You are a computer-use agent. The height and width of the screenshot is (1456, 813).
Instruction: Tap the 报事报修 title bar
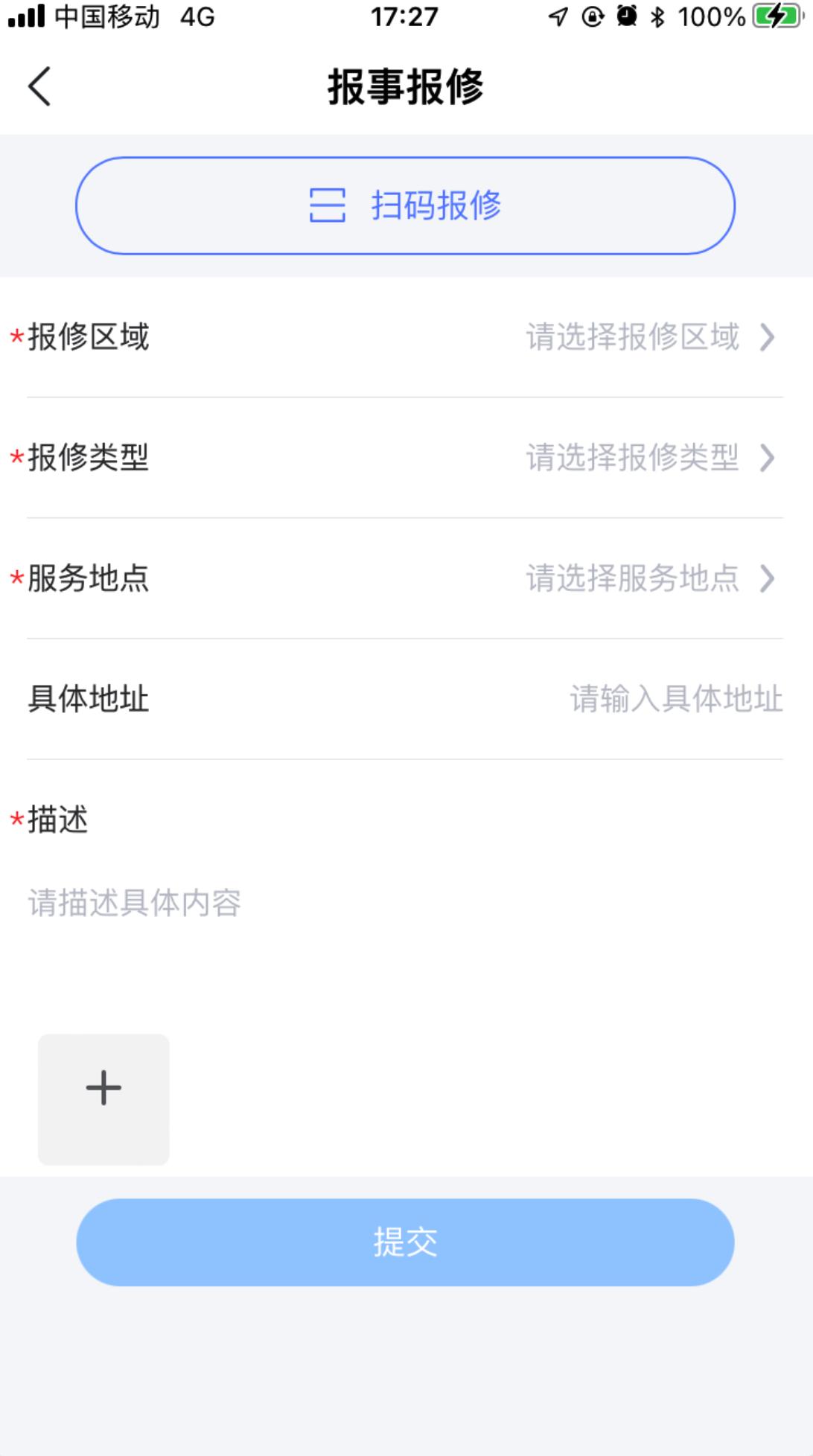(x=406, y=86)
